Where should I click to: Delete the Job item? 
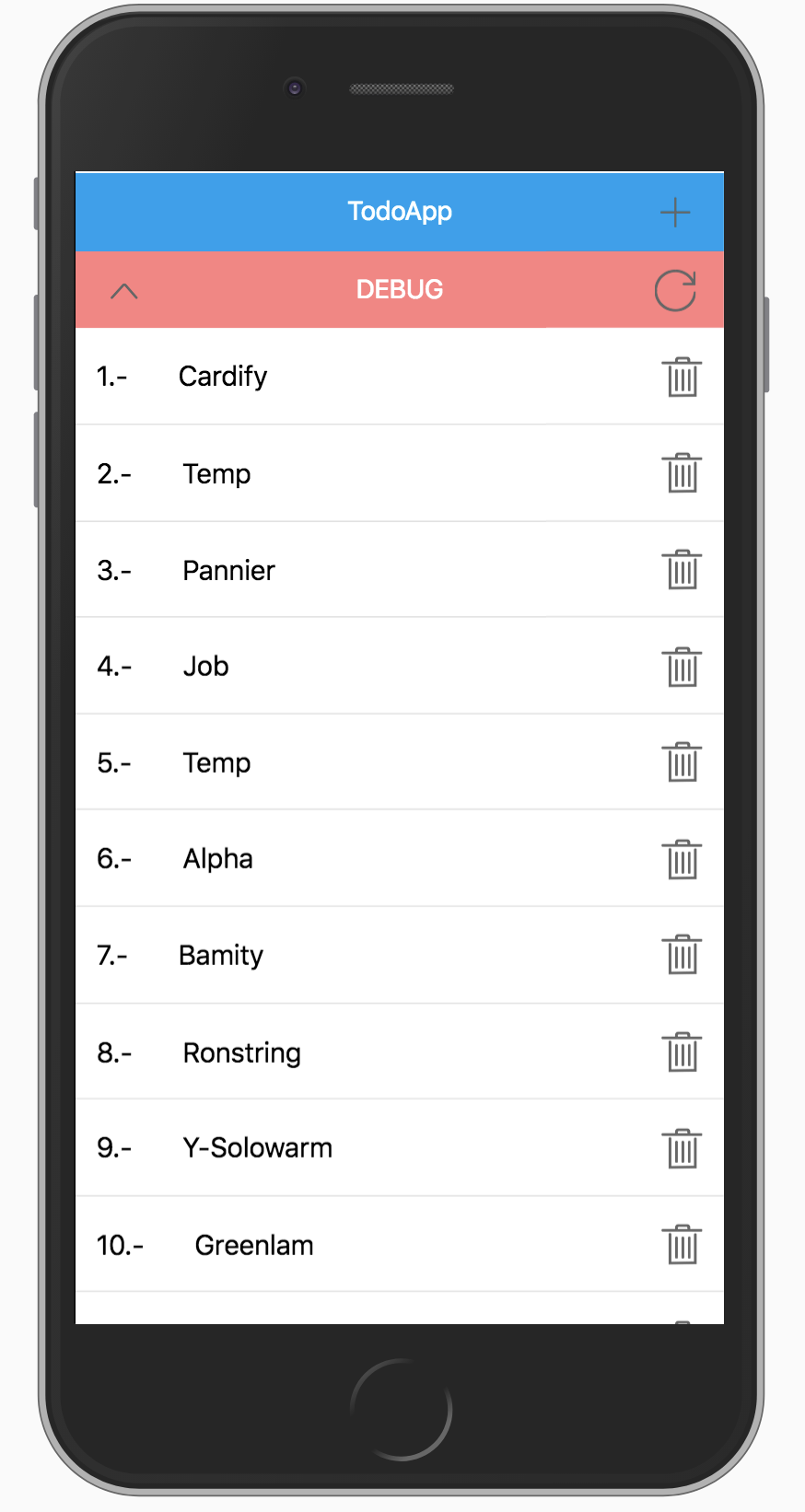[x=682, y=667]
